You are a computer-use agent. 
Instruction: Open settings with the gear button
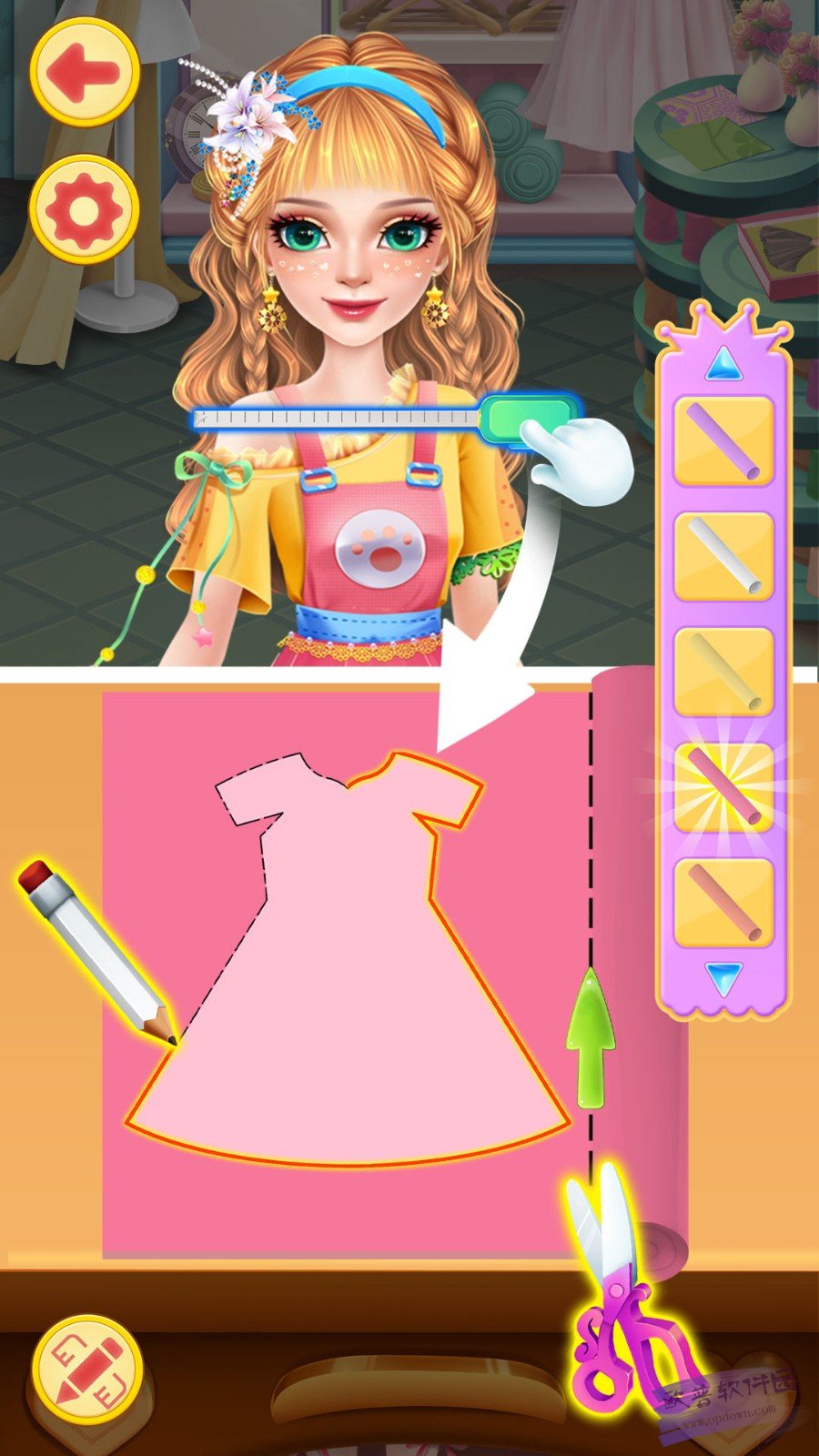84,209
